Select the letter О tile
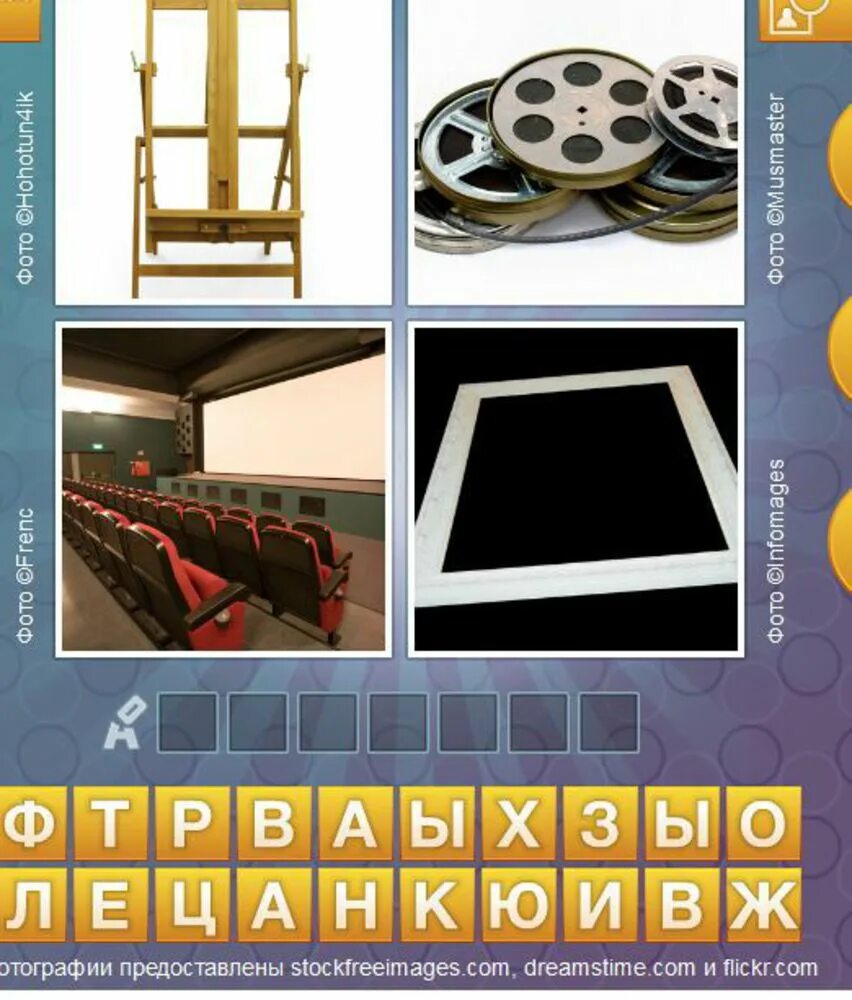The width and height of the screenshot is (852, 1000). click(x=764, y=824)
